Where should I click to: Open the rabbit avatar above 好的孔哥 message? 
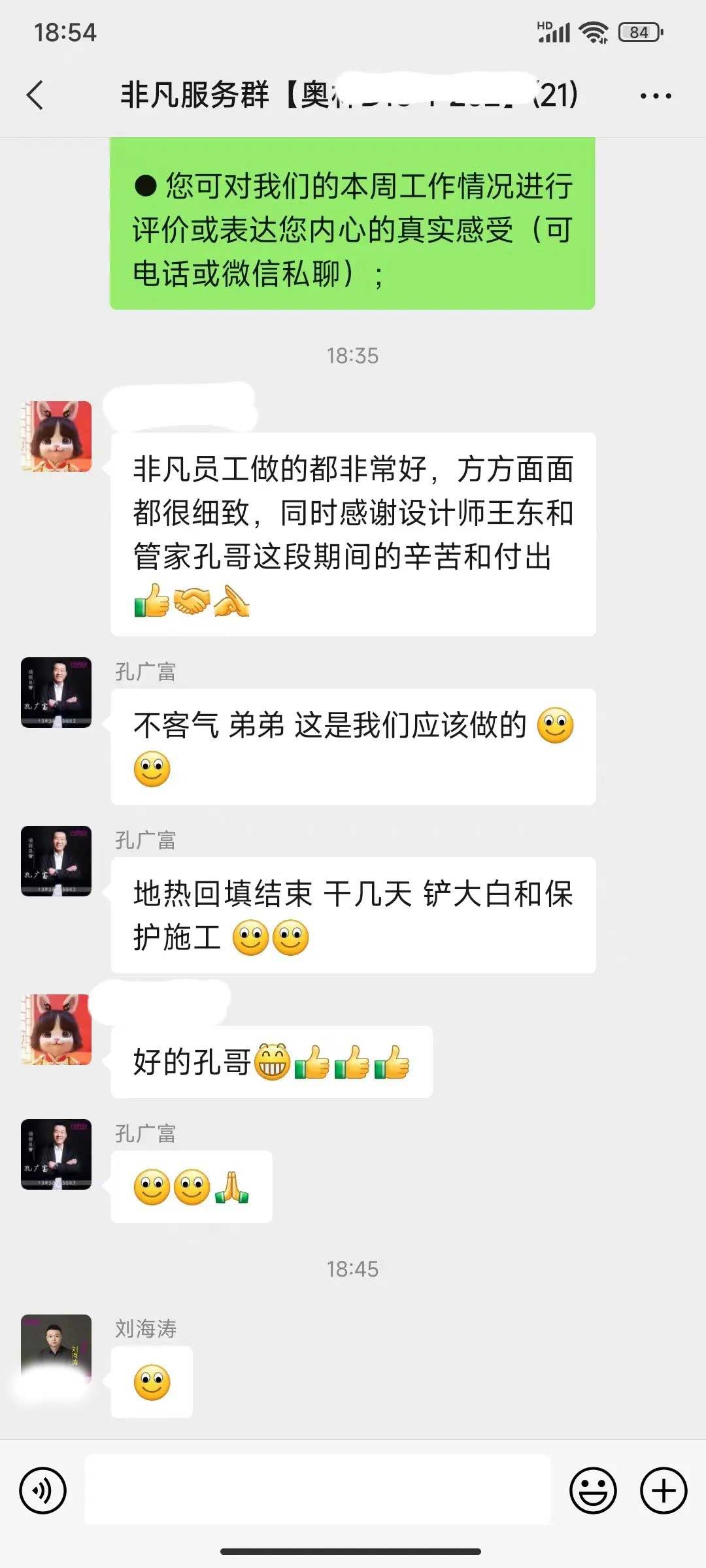pos(56,1029)
